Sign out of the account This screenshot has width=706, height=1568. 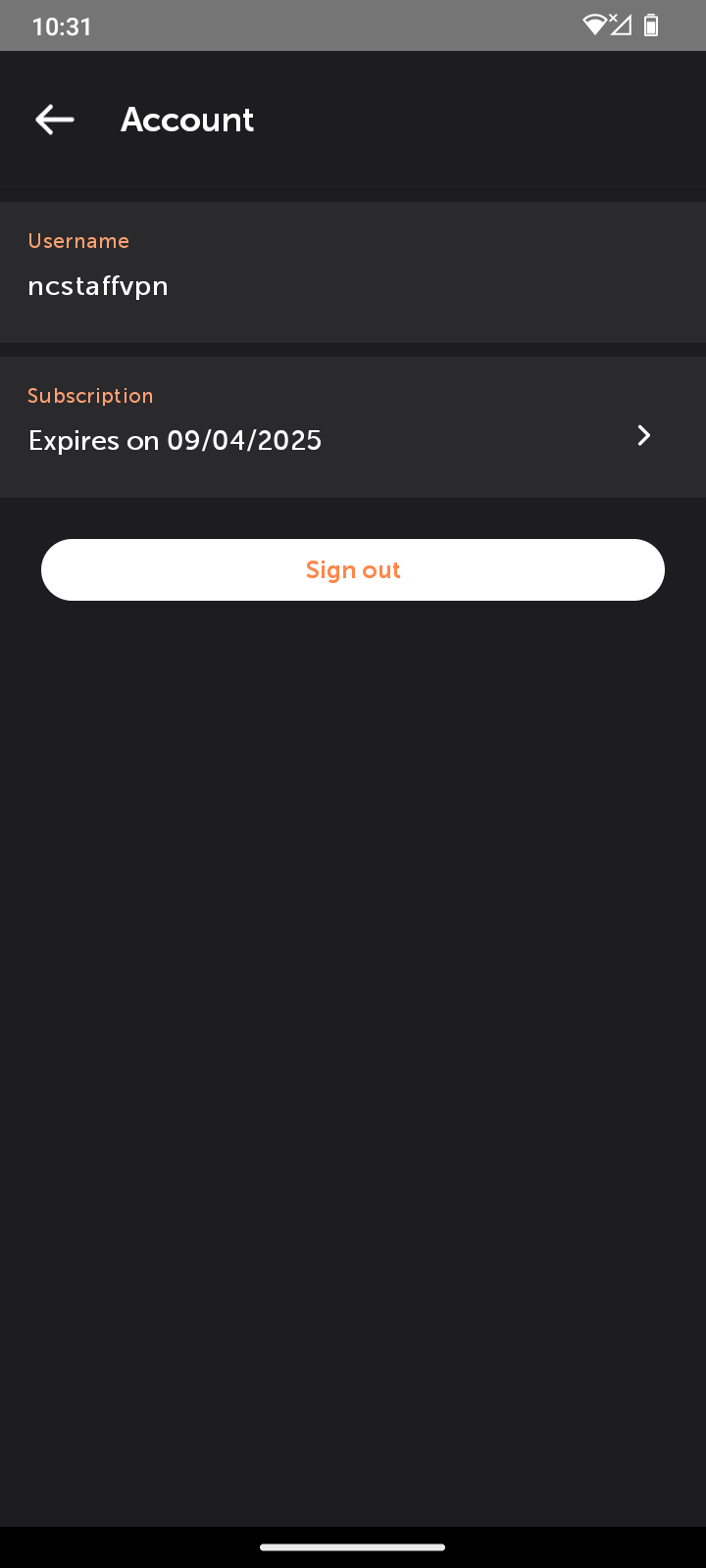(353, 569)
